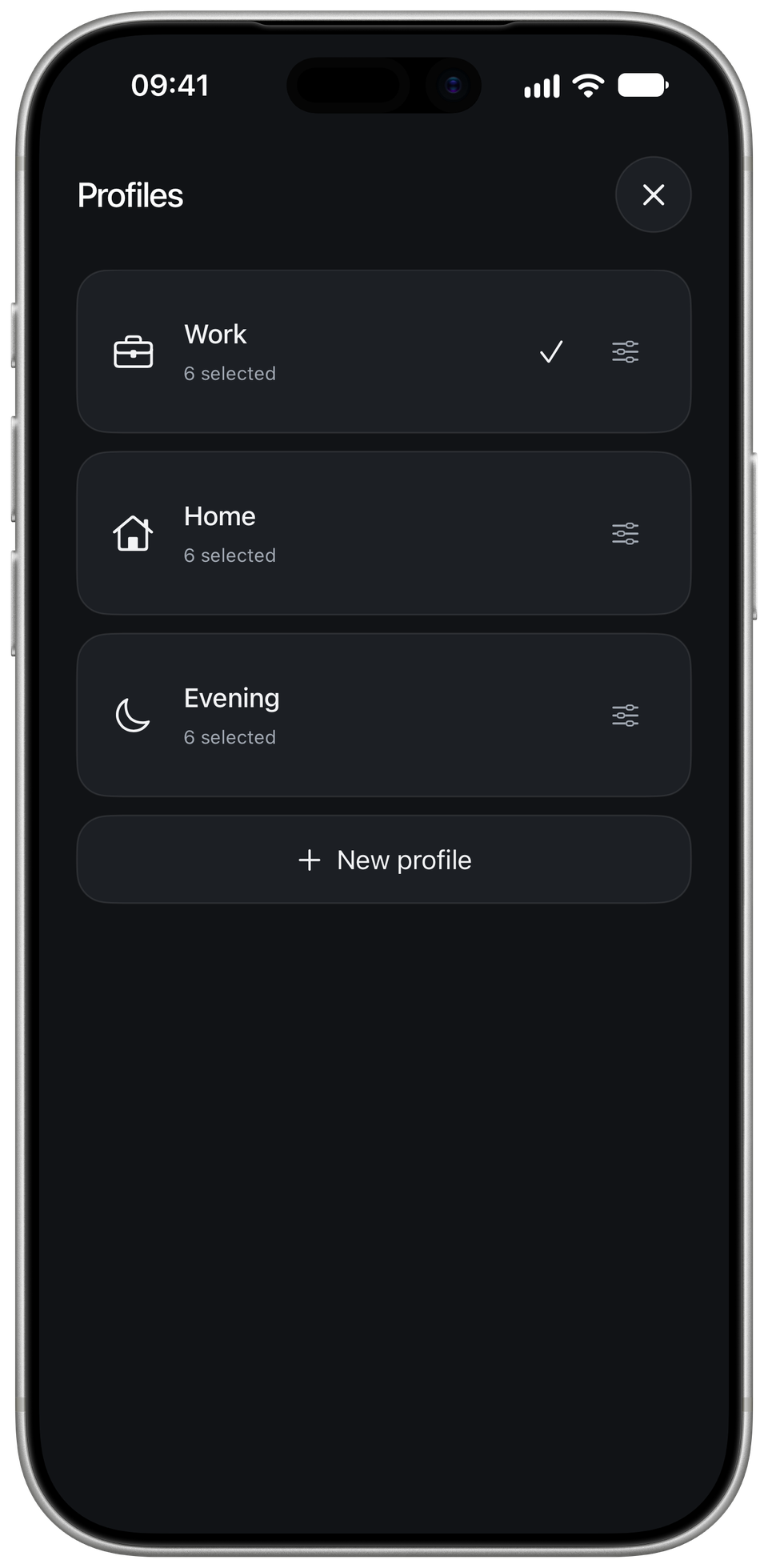Activate the Home profile

tap(383, 533)
